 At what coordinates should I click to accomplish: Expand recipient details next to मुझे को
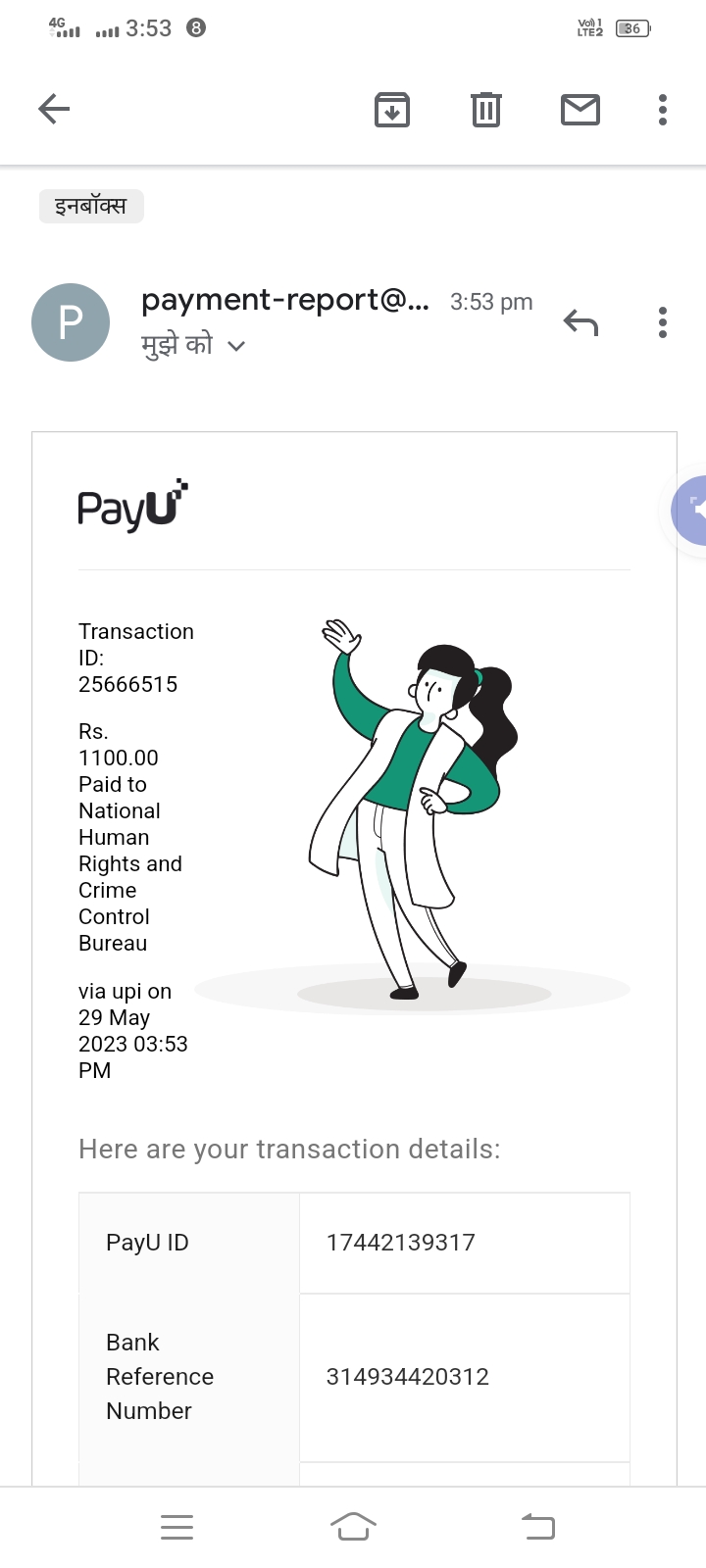(x=235, y=346)
